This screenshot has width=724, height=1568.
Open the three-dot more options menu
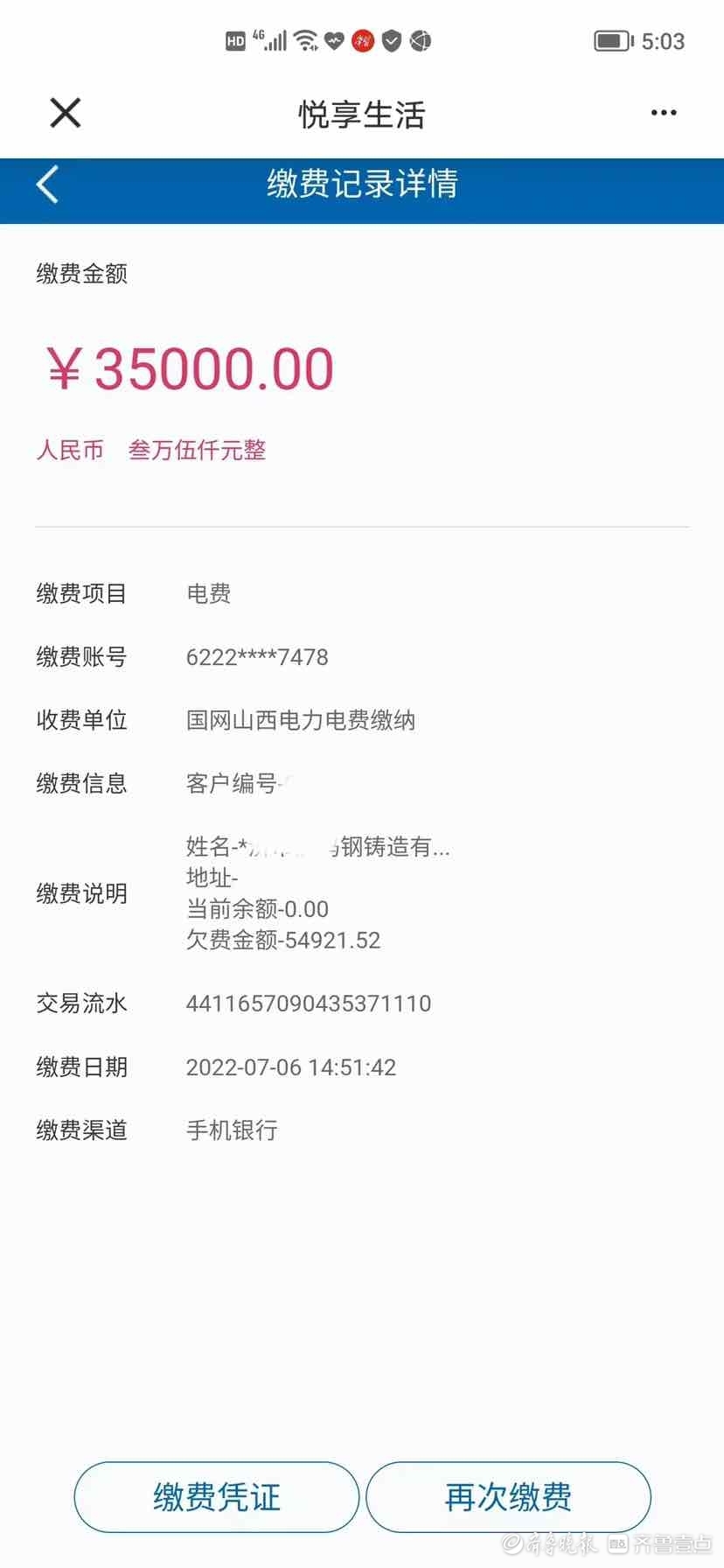pyautogui.click(x=663, y=112)
